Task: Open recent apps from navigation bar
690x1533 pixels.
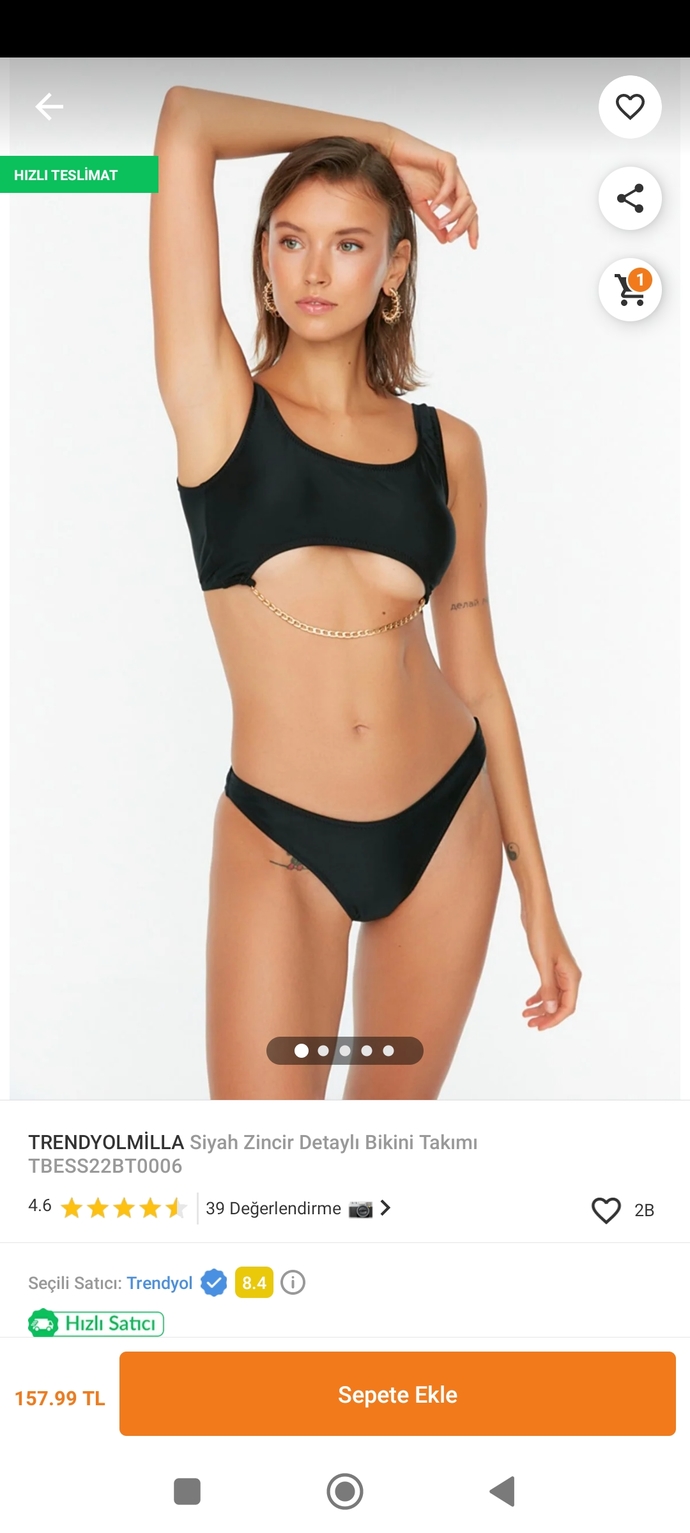Action: point(187,1491)
